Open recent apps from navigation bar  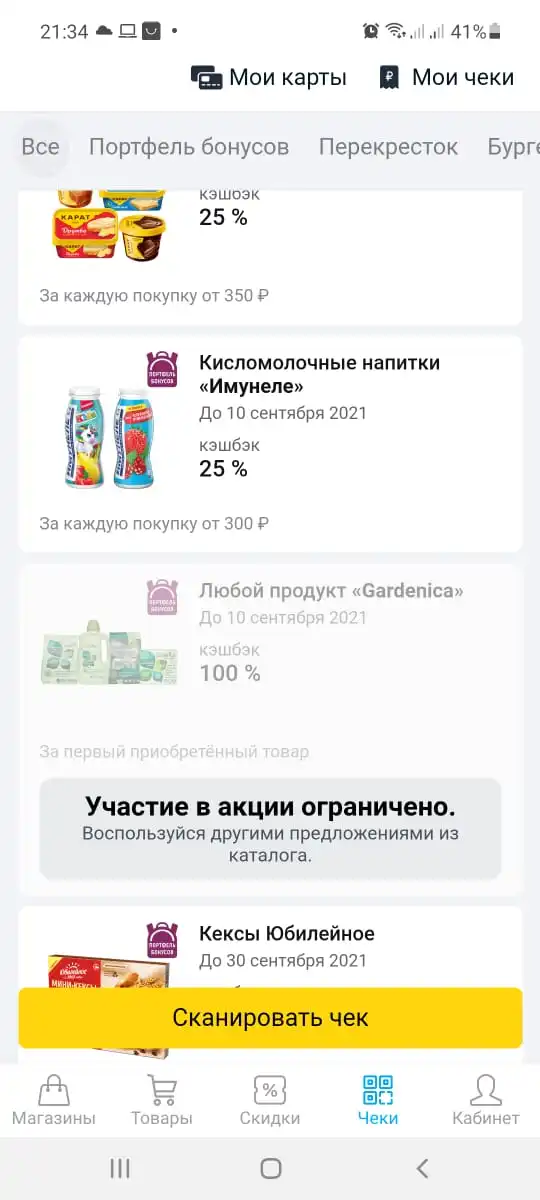coord(120,1168)
